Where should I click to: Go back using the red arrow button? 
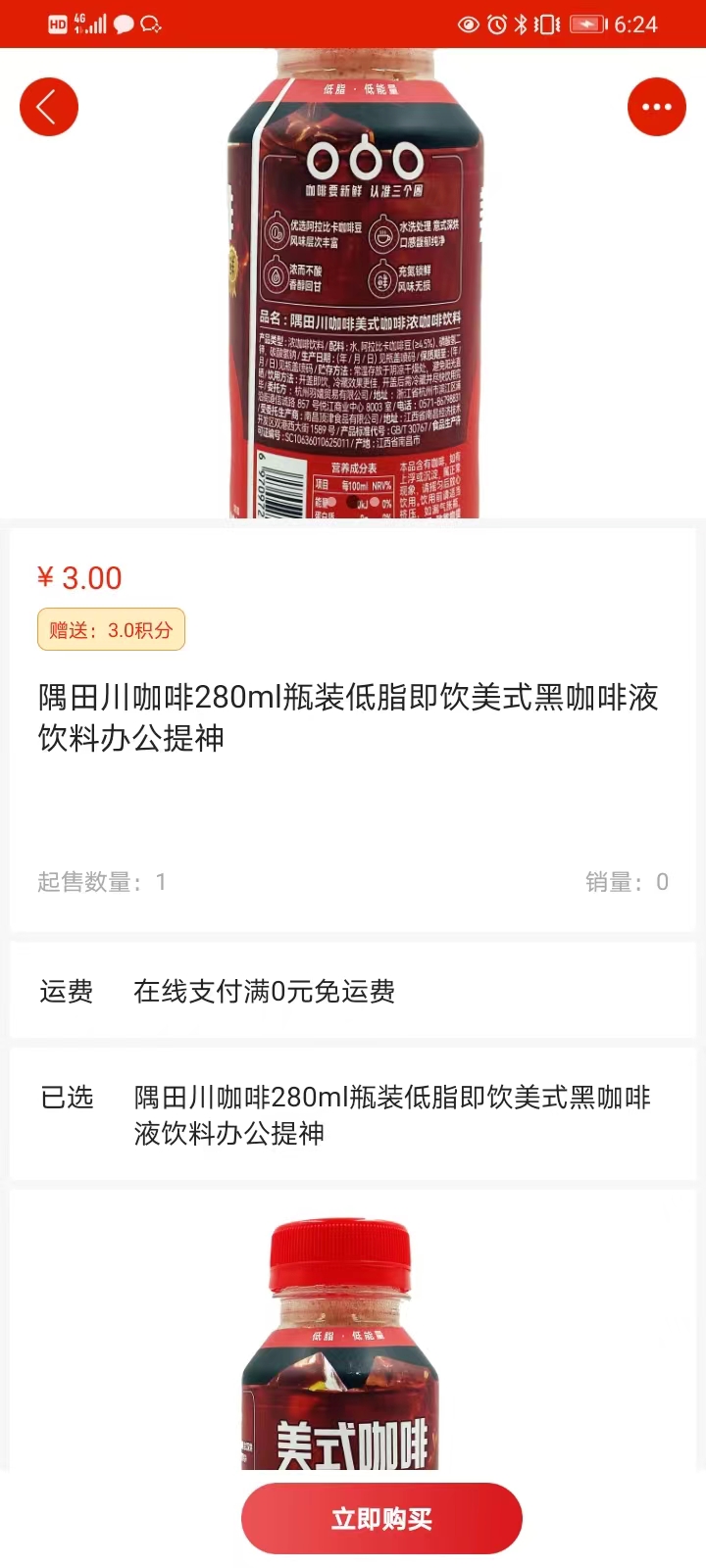[x=49, y=107]
